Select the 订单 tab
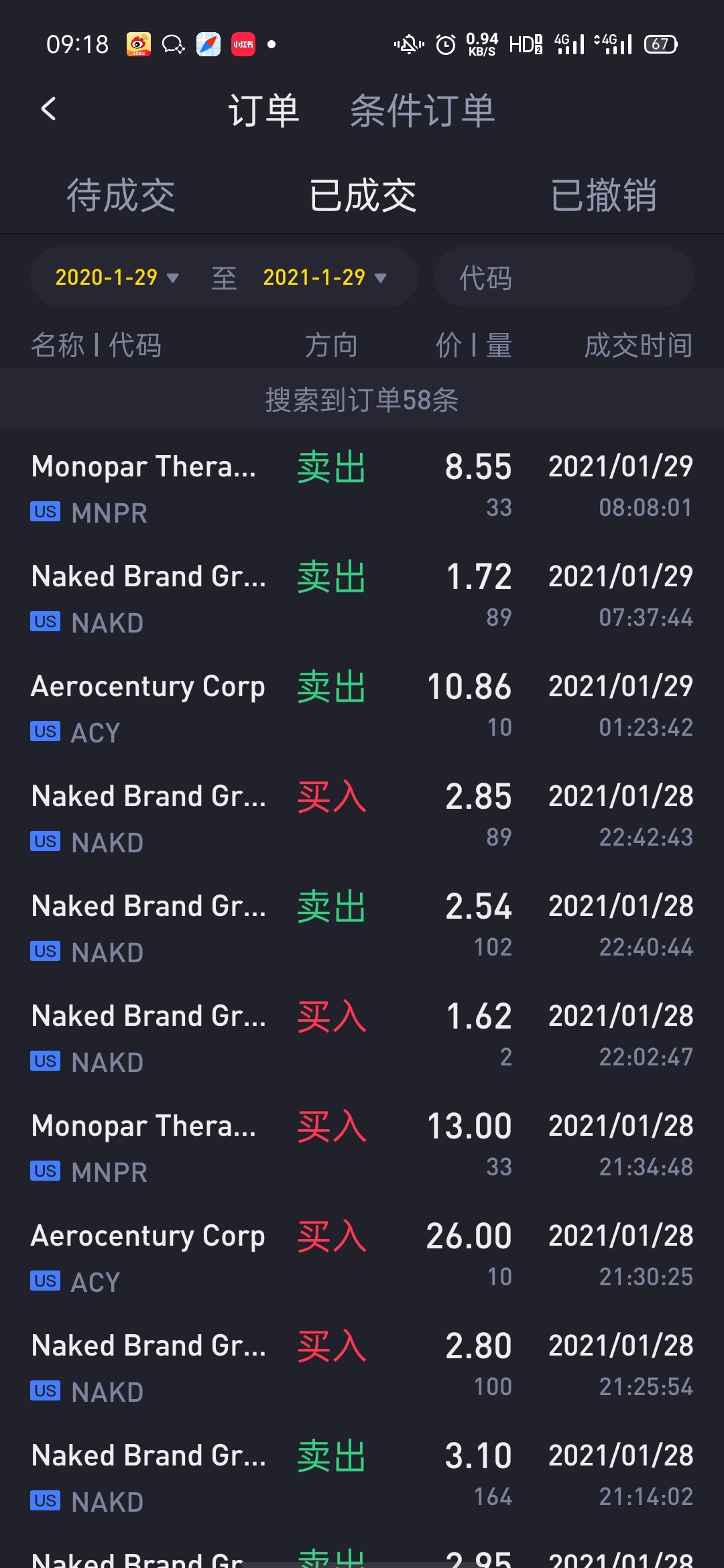Viewport: 724px width, 1568px height. pyautogui.click(x=263, y=111)
